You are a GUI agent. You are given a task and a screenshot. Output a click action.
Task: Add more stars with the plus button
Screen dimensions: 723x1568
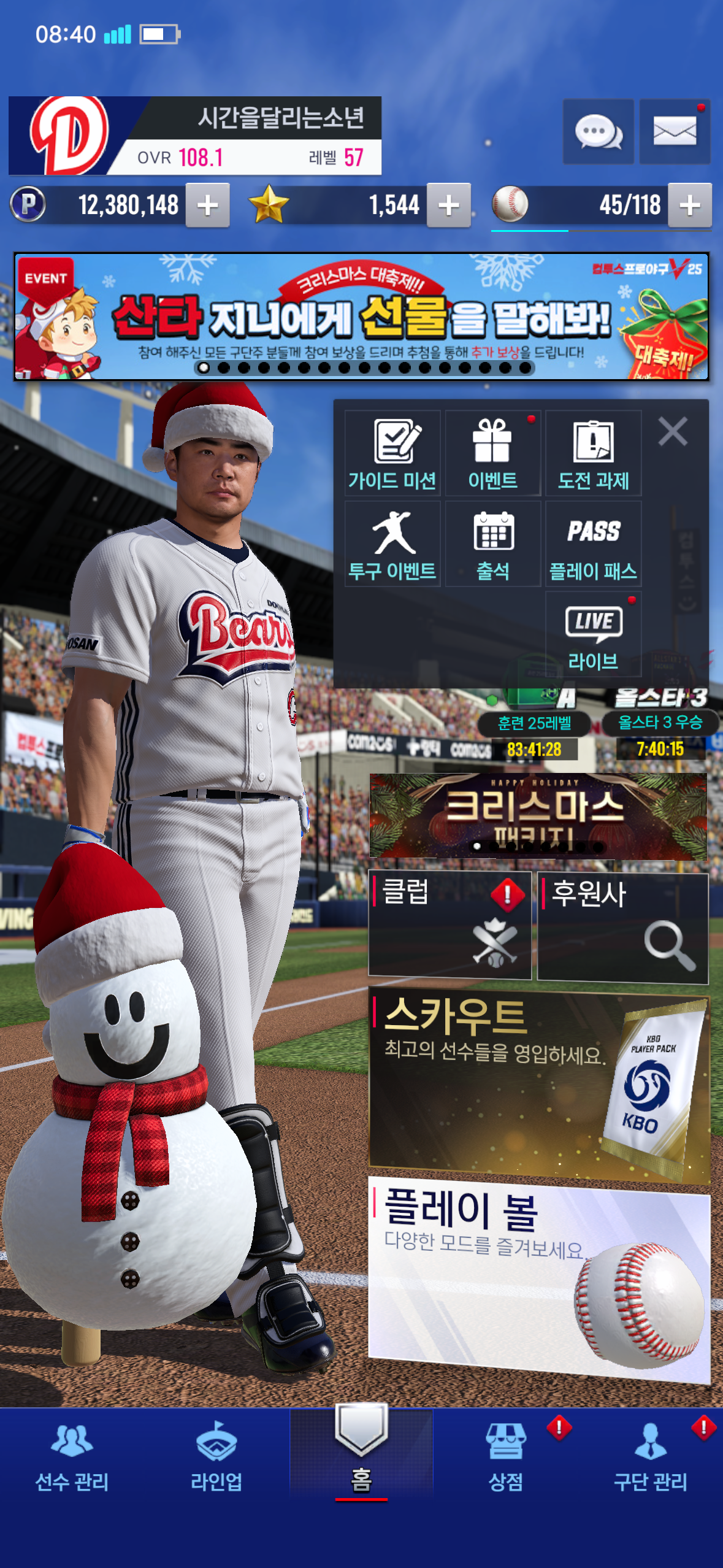[x=449, y=206]
